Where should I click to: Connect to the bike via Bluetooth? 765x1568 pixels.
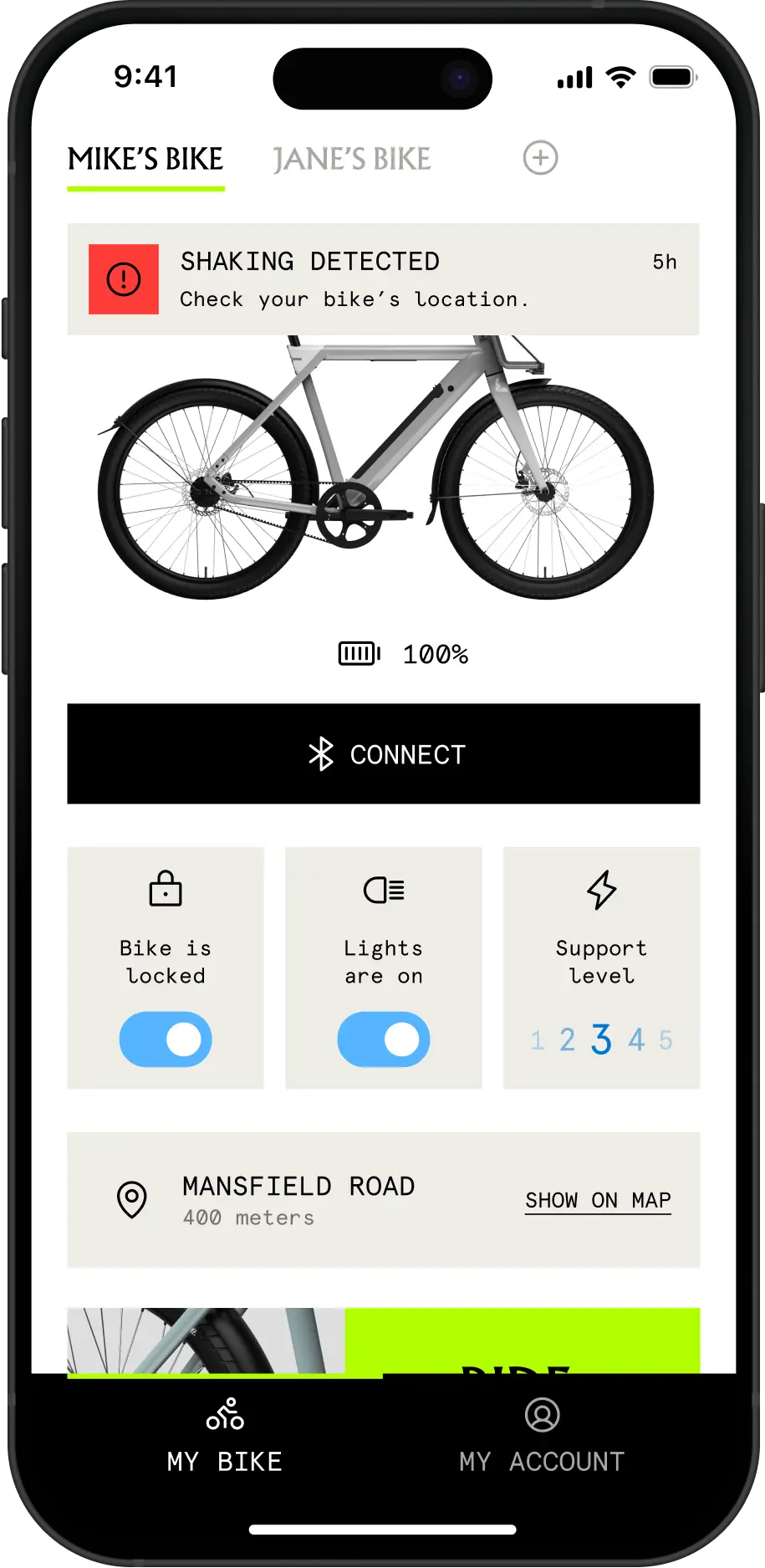[383, 753]
